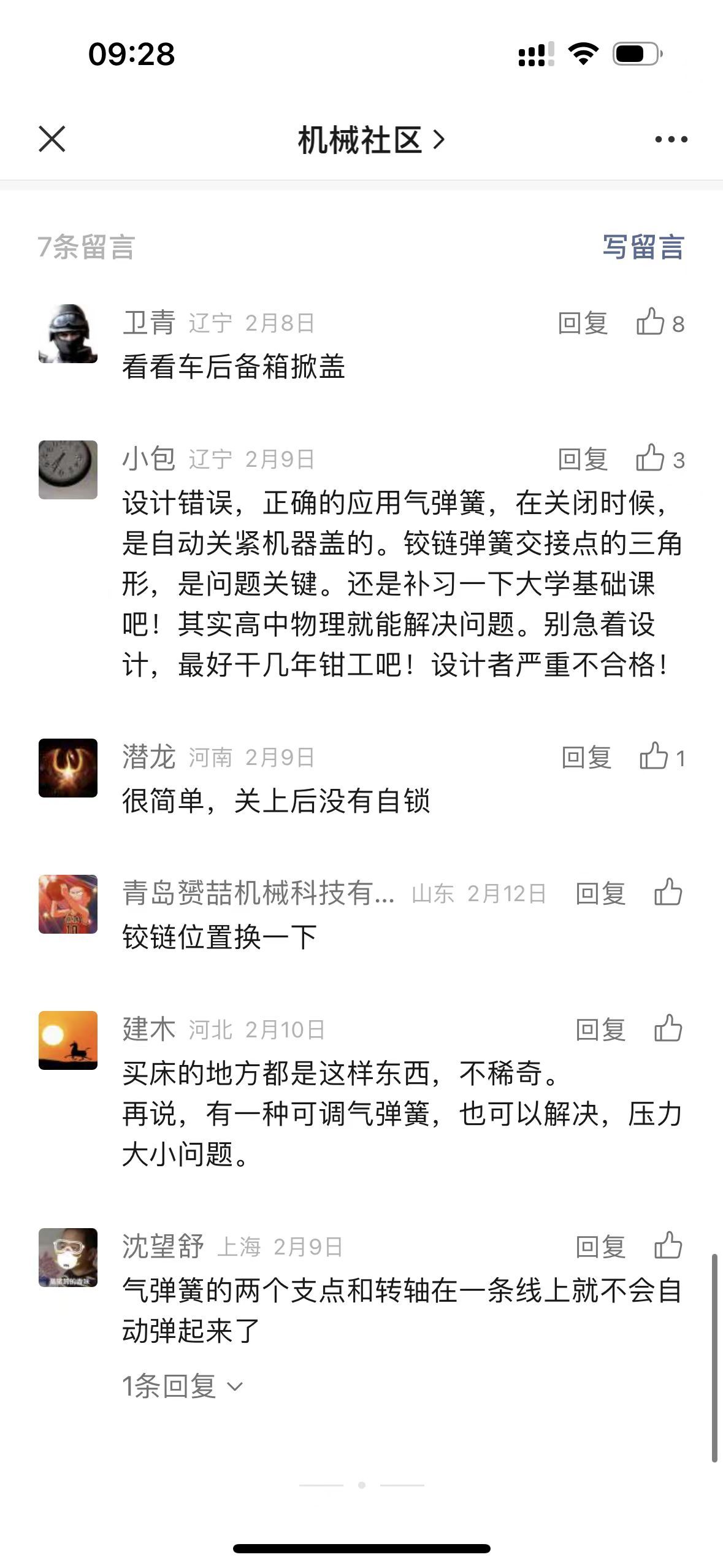Reply to 小包's comment
The width and height of the screenshot is (723, 1568).
click(x=583, y=459)
